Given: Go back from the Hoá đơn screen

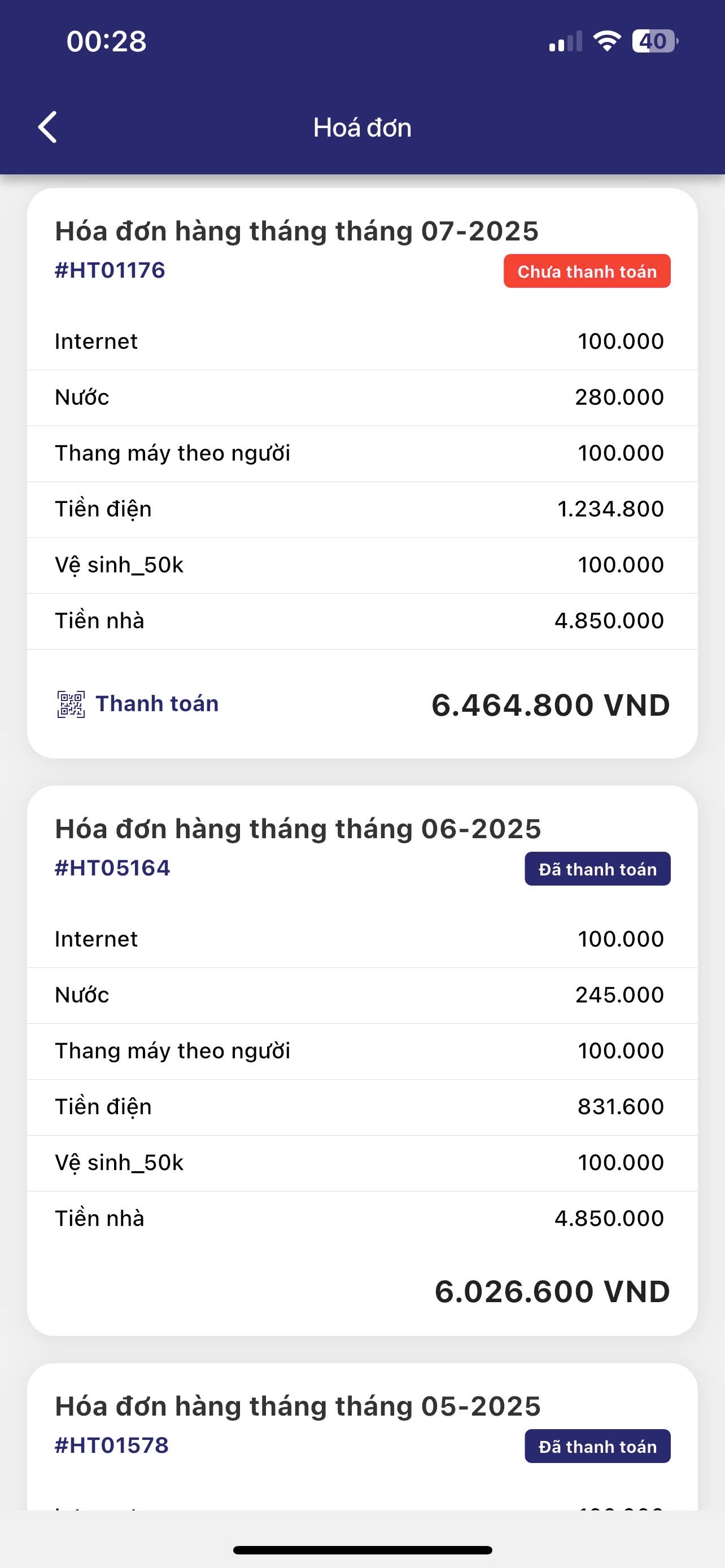Looking at the screenshot, I should 47,127.
